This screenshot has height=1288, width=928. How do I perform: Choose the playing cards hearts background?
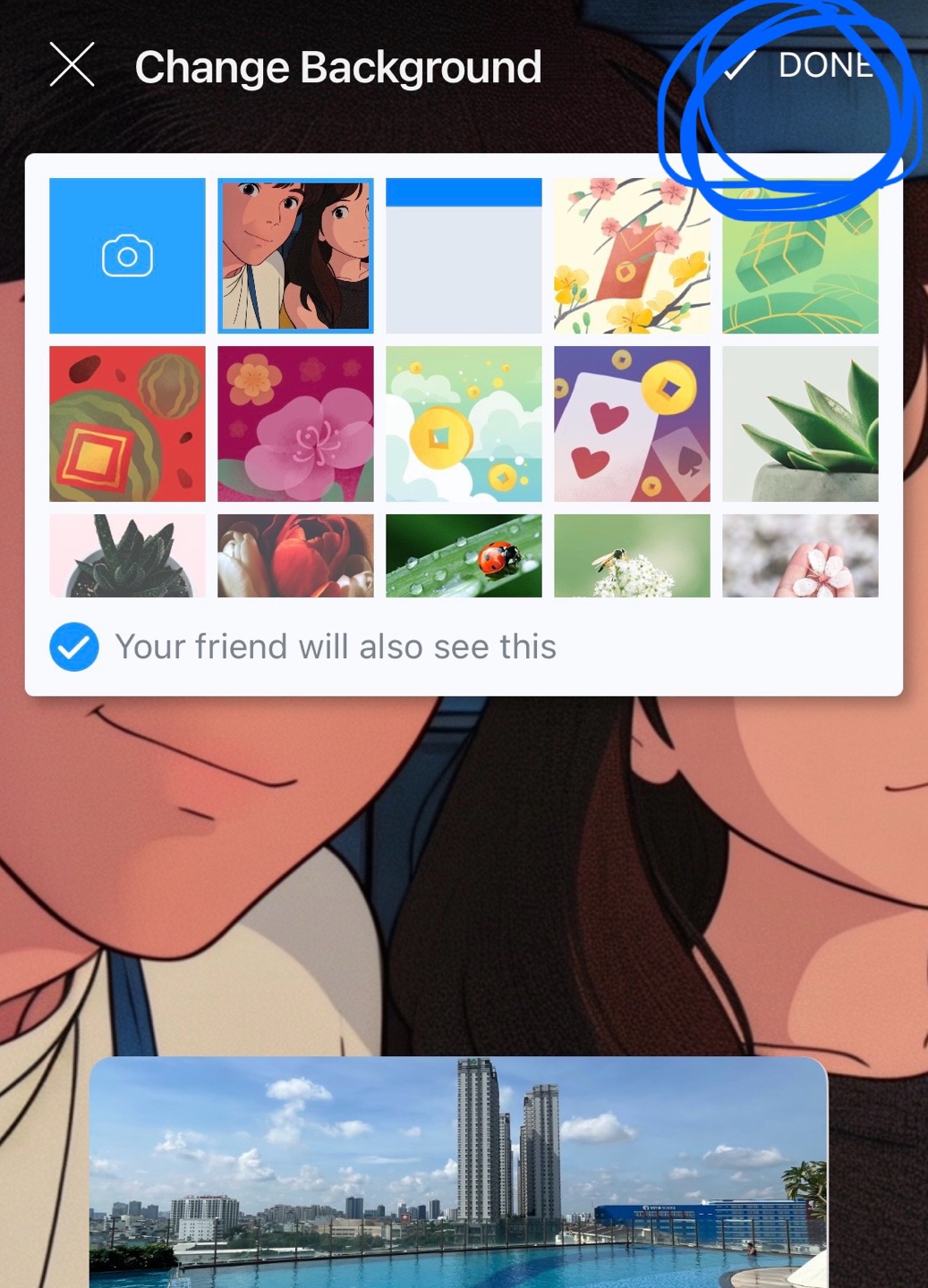(632, 424)
